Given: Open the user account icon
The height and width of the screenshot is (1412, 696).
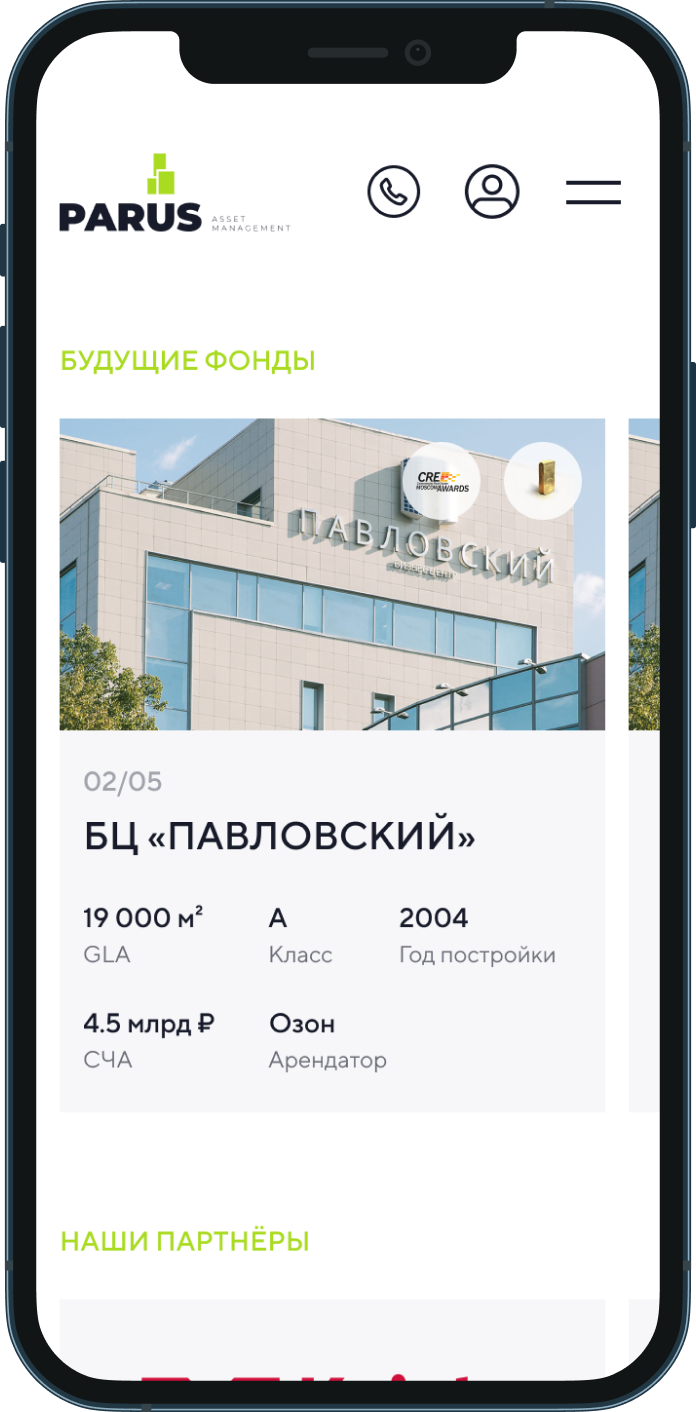Looking at the screenshot, I should point(492,192).
